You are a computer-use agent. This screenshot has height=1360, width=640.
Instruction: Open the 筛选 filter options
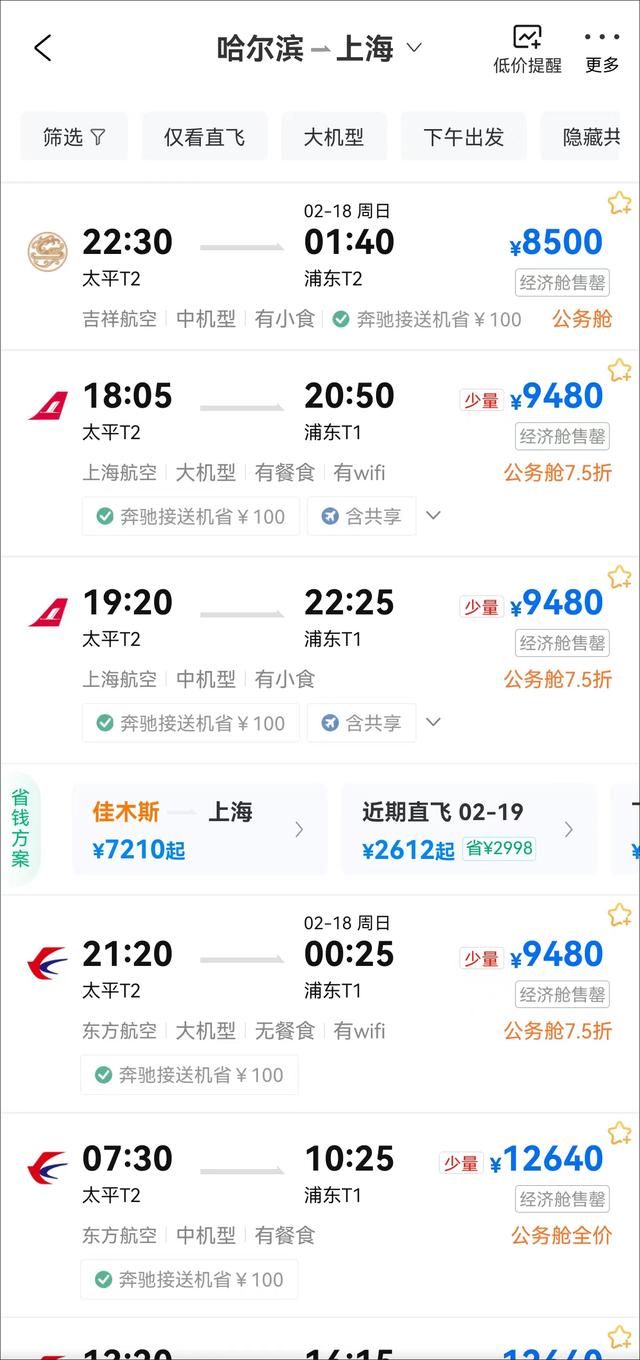pos(74,137)
